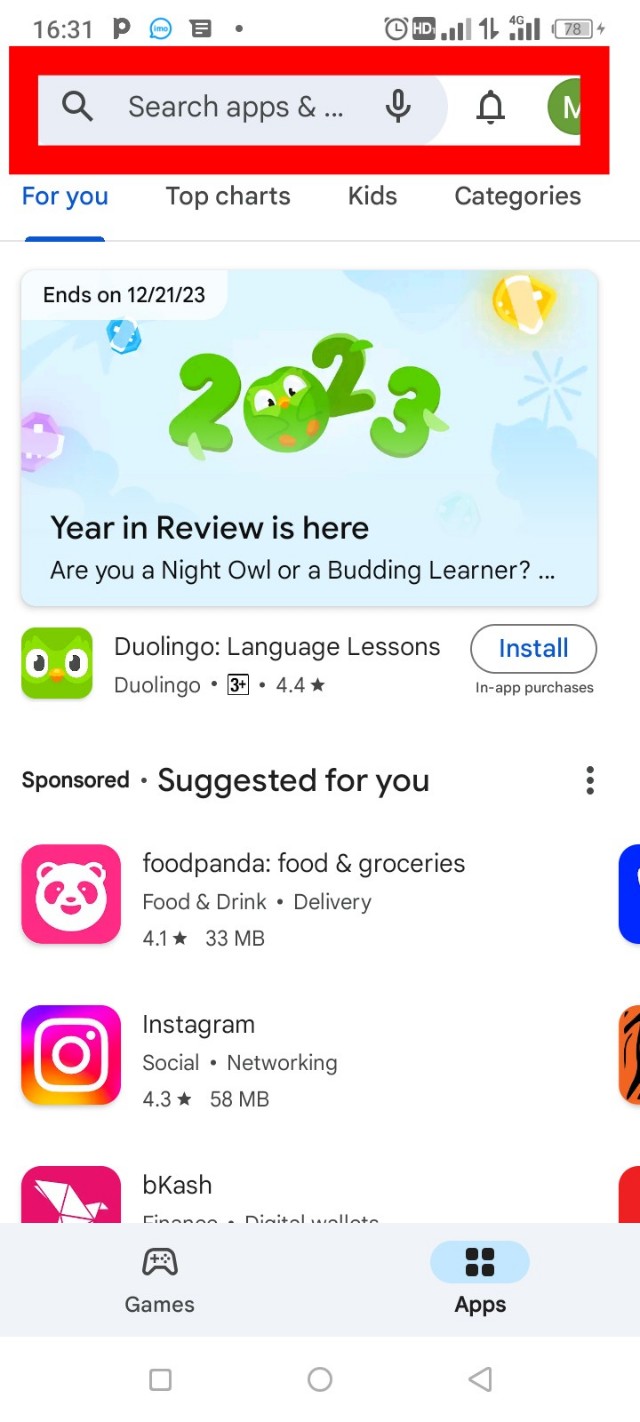The width and height of the screenshot is (640, 1422).
Task: Go to the home screen
Action: 320,1380
